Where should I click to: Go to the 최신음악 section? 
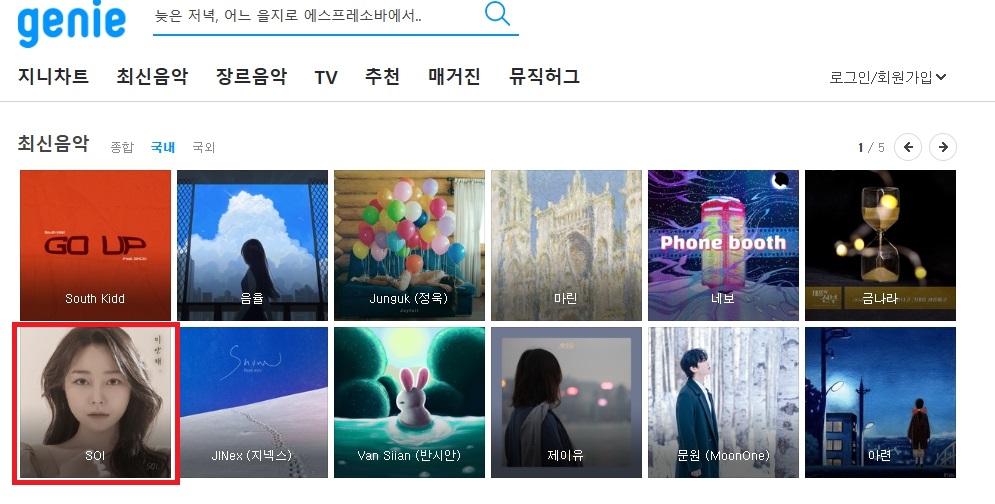152,77
